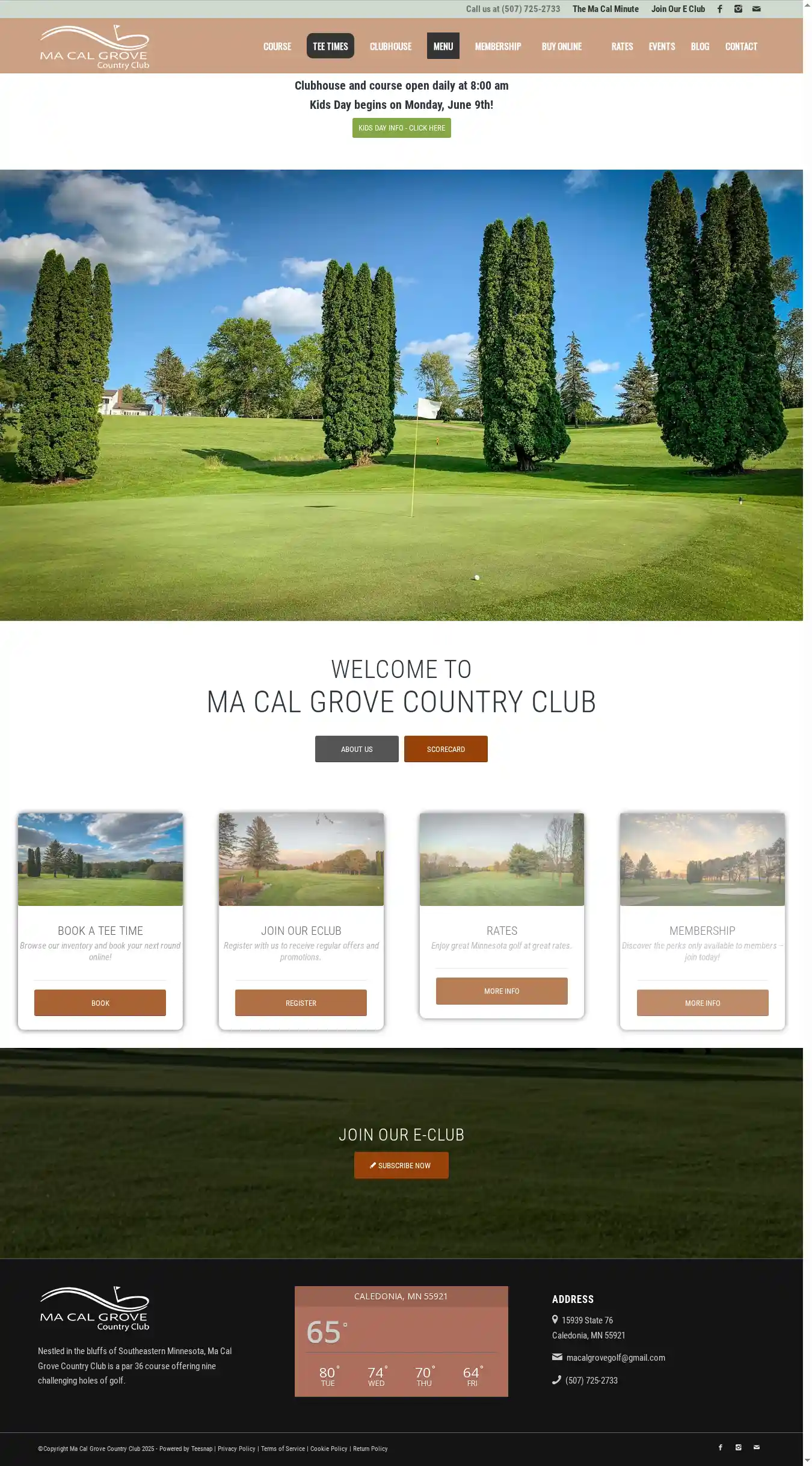Tap More Info under the Membership card
The image size is (812, 1466).
coord(702,1003)
